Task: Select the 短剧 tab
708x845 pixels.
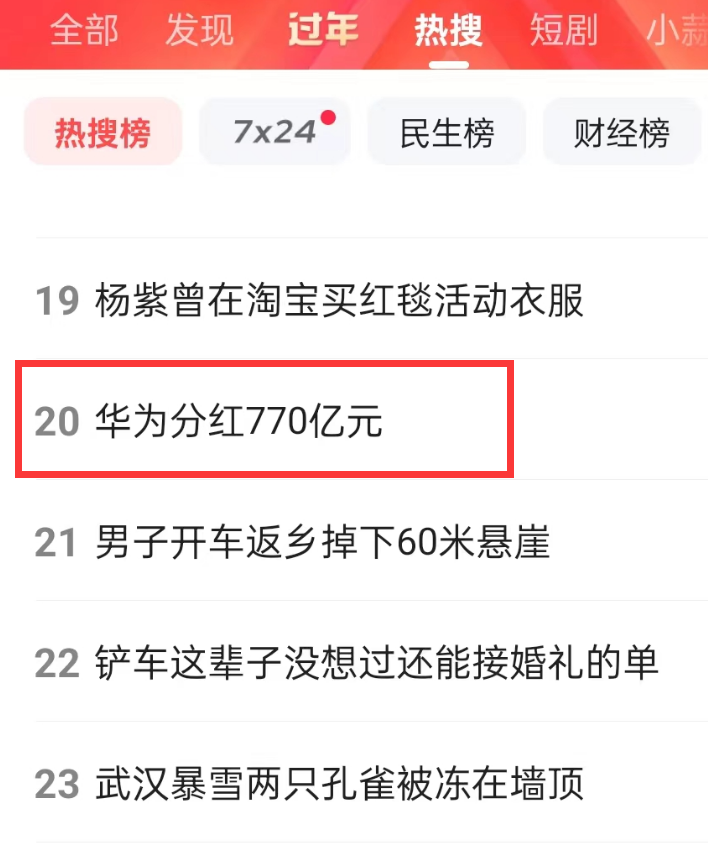Action: 563,31
